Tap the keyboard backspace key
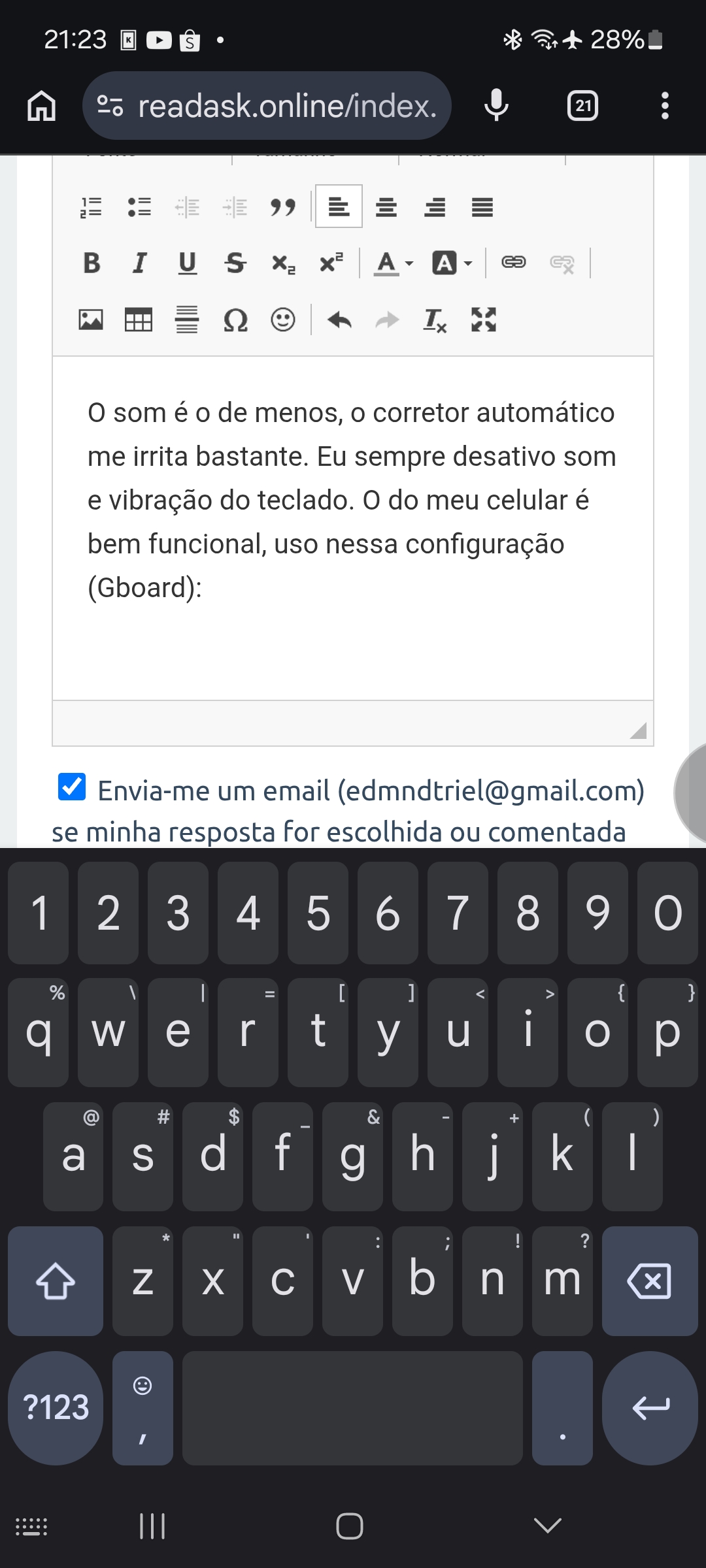706x1568 pixels. coord(649,1281)
